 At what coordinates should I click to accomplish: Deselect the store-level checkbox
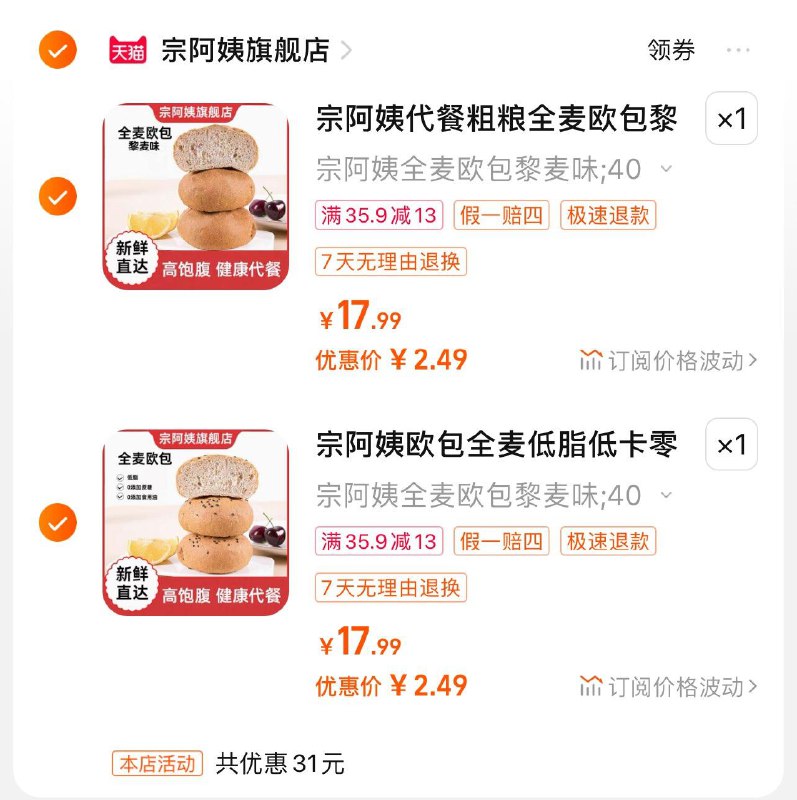pyautogui.click(x=57, y=47)
